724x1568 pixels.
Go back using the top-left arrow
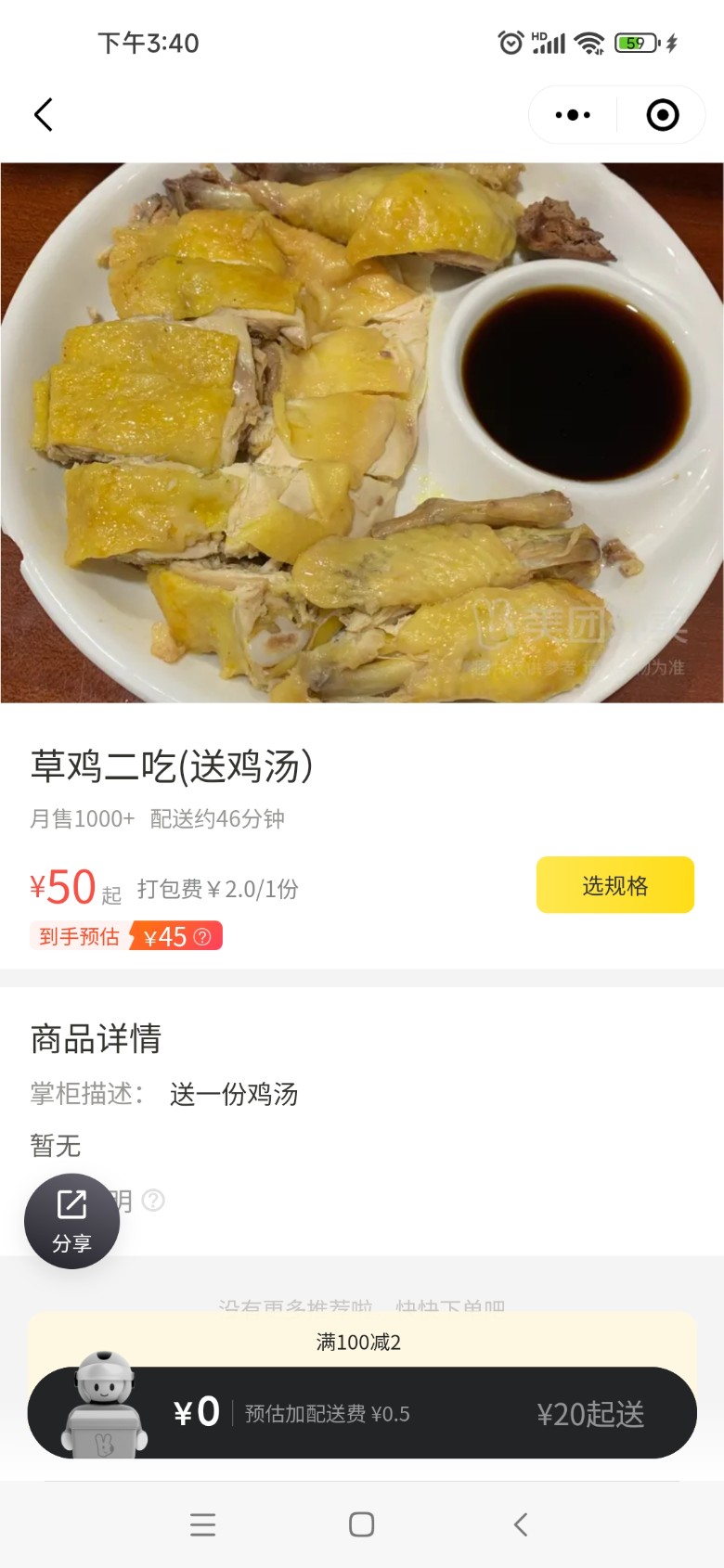point(44,115)
